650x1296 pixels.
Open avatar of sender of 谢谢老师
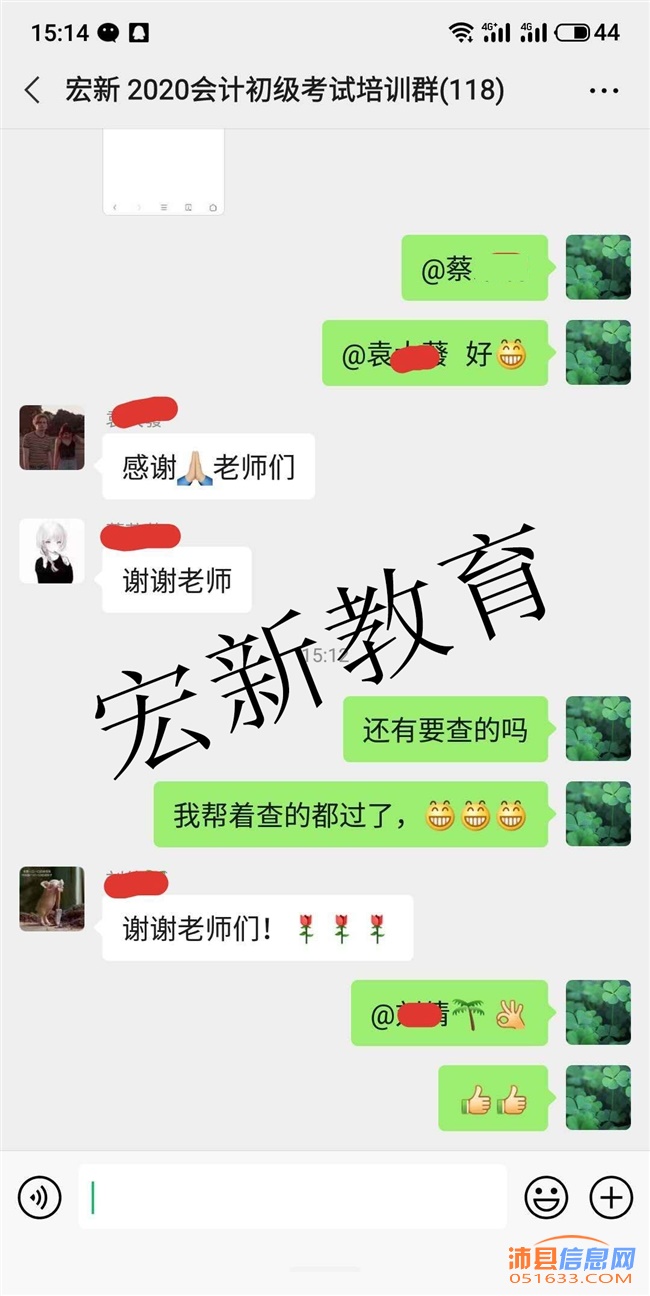click(52, 551)
